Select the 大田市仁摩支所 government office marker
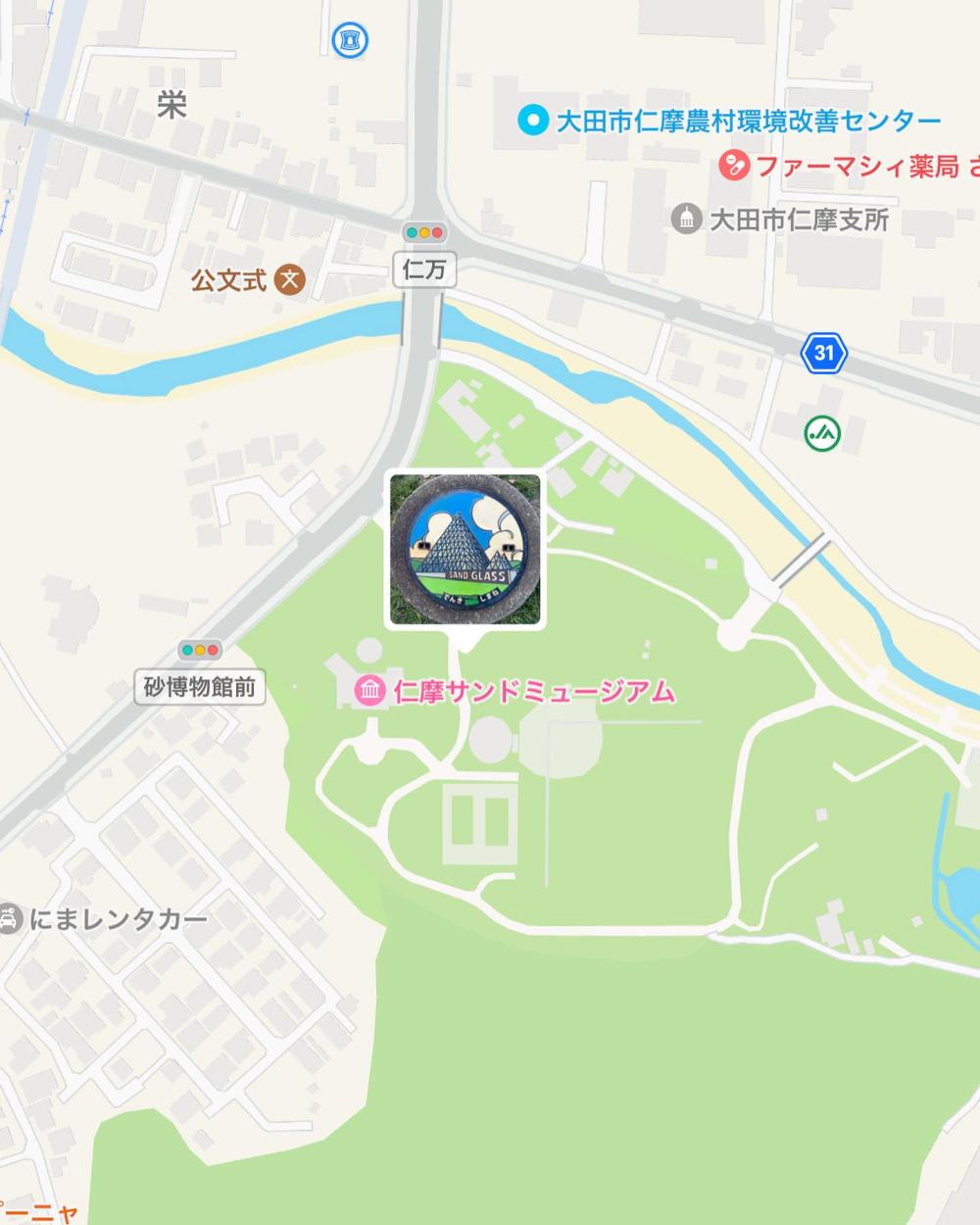This screenshot has height=1225, width=980. coord(687,219)
